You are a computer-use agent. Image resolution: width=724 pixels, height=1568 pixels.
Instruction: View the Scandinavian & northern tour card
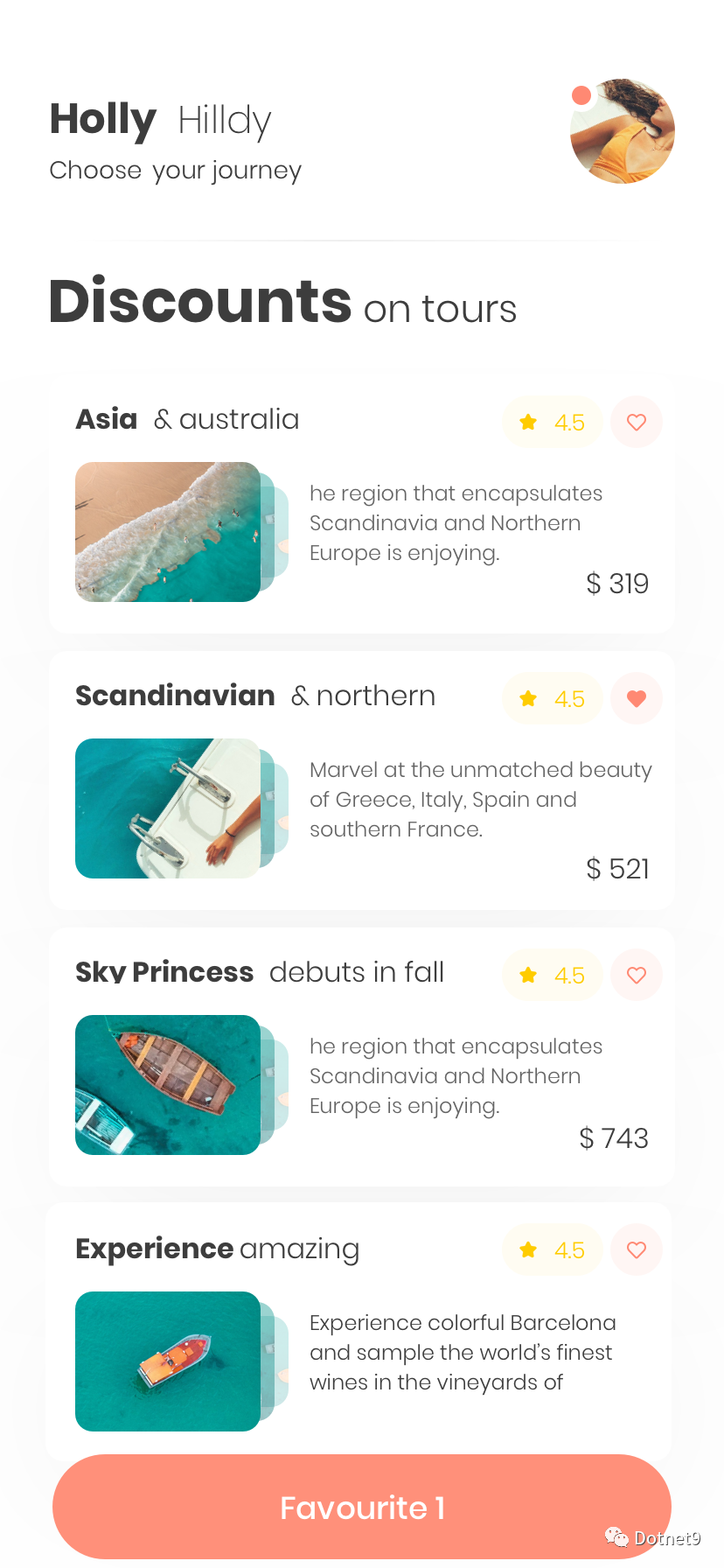362,780
